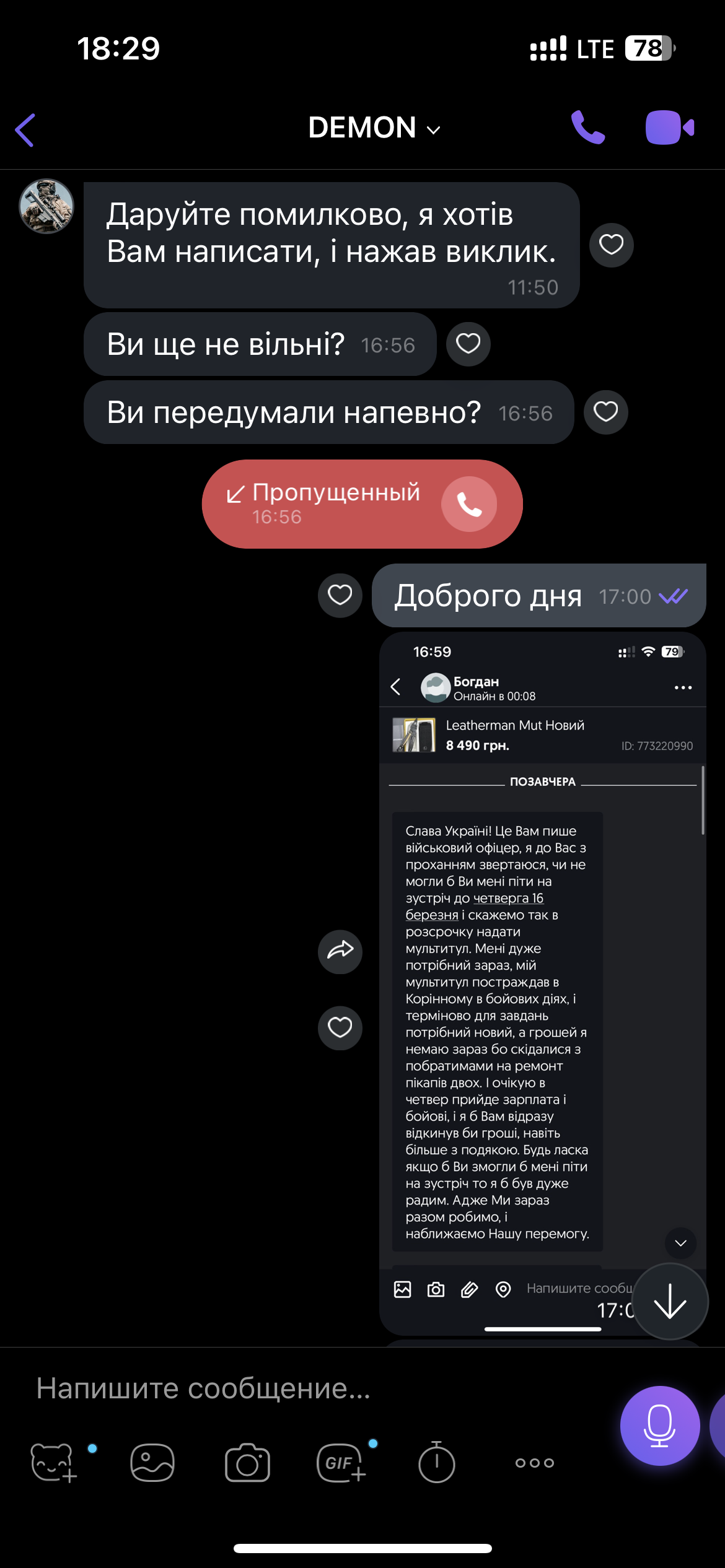Forward the shared screenshot
The width and height of the screenshot is (725, 1568).
tap(340, 952)
